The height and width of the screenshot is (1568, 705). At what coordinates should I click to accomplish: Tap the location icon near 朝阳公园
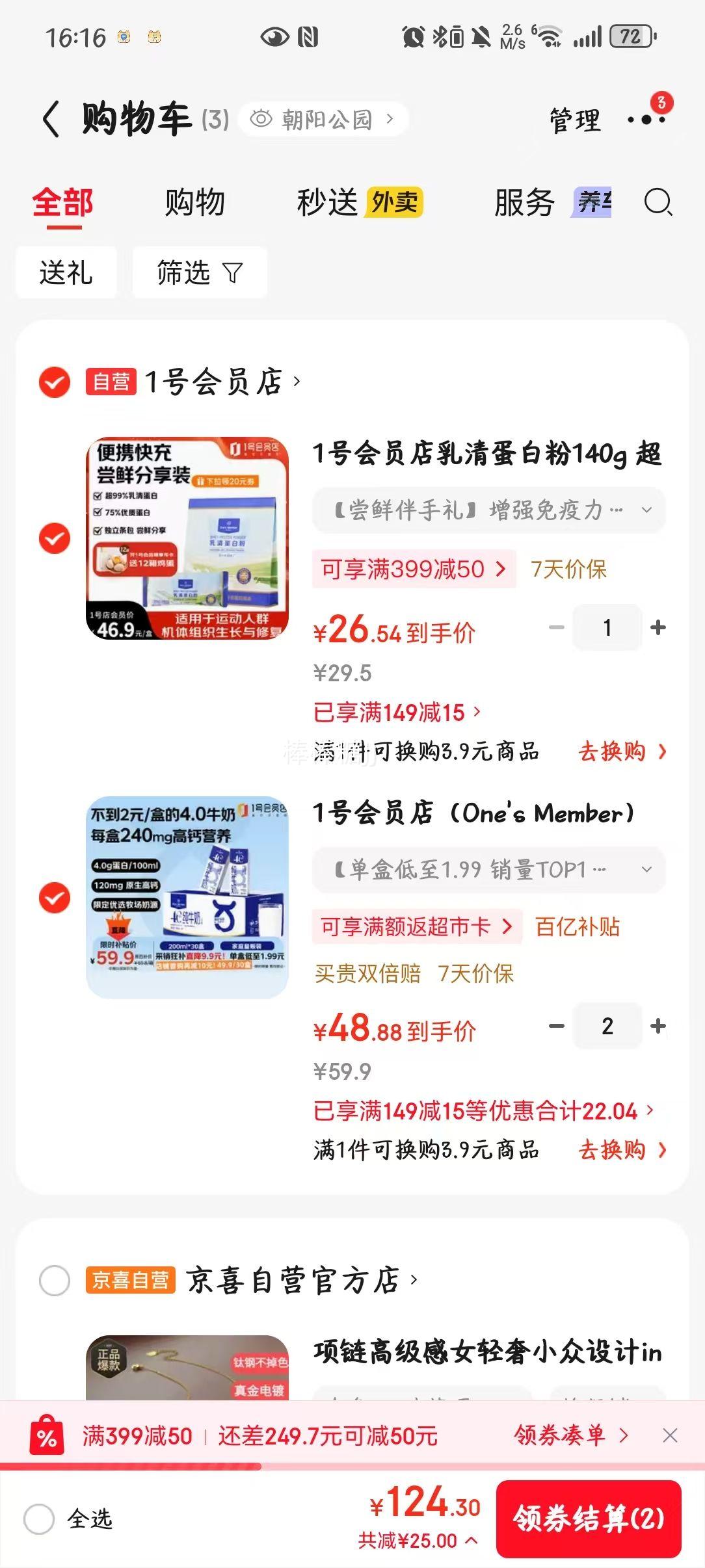click(262, 117)
